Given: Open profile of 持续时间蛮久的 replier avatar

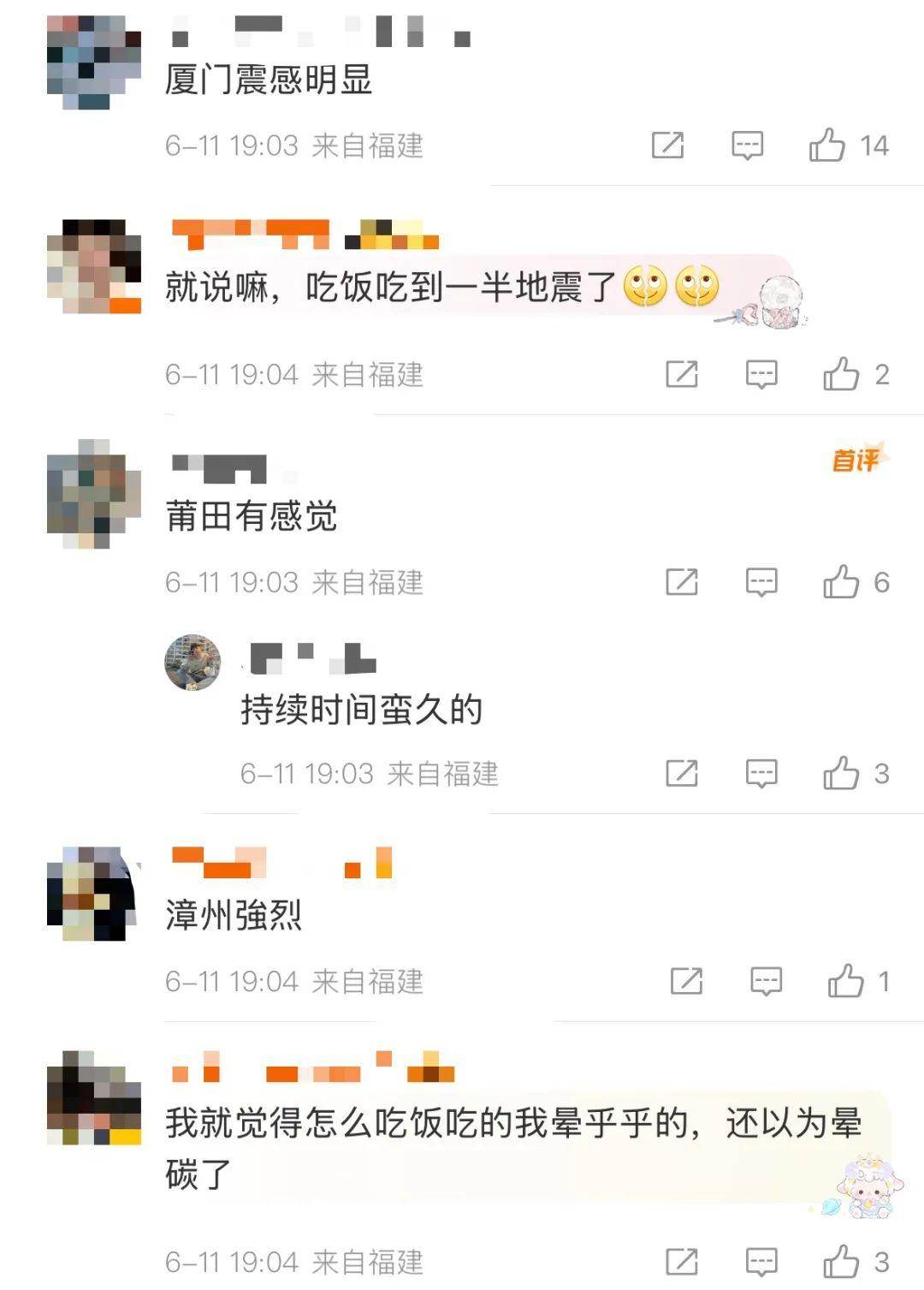Looking at the screenshot, I should click(x=192, y=663).
